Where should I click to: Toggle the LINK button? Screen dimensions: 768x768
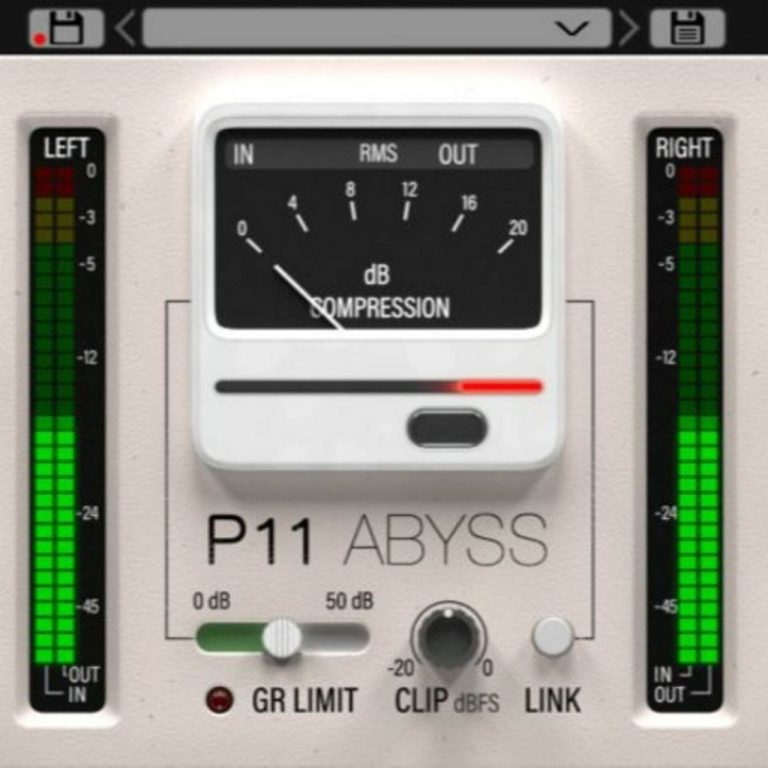coord(553,638)
